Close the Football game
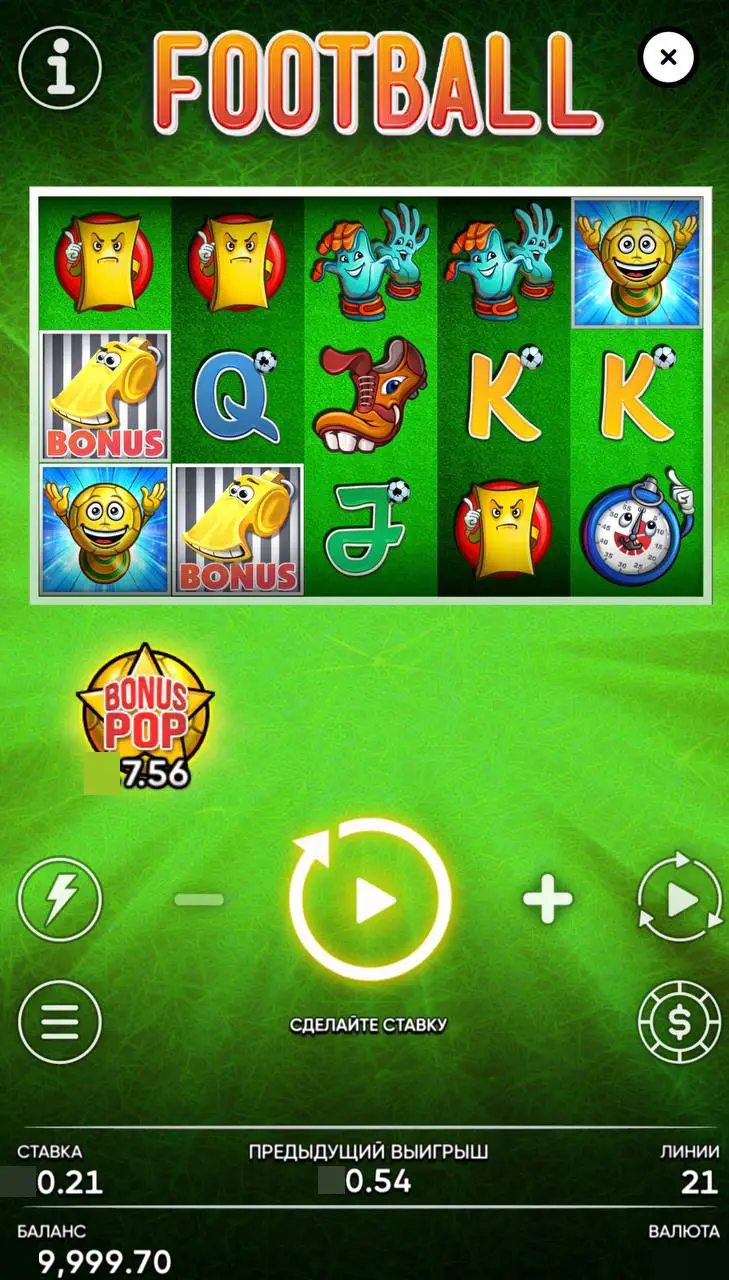 click(x=668, y=57)
